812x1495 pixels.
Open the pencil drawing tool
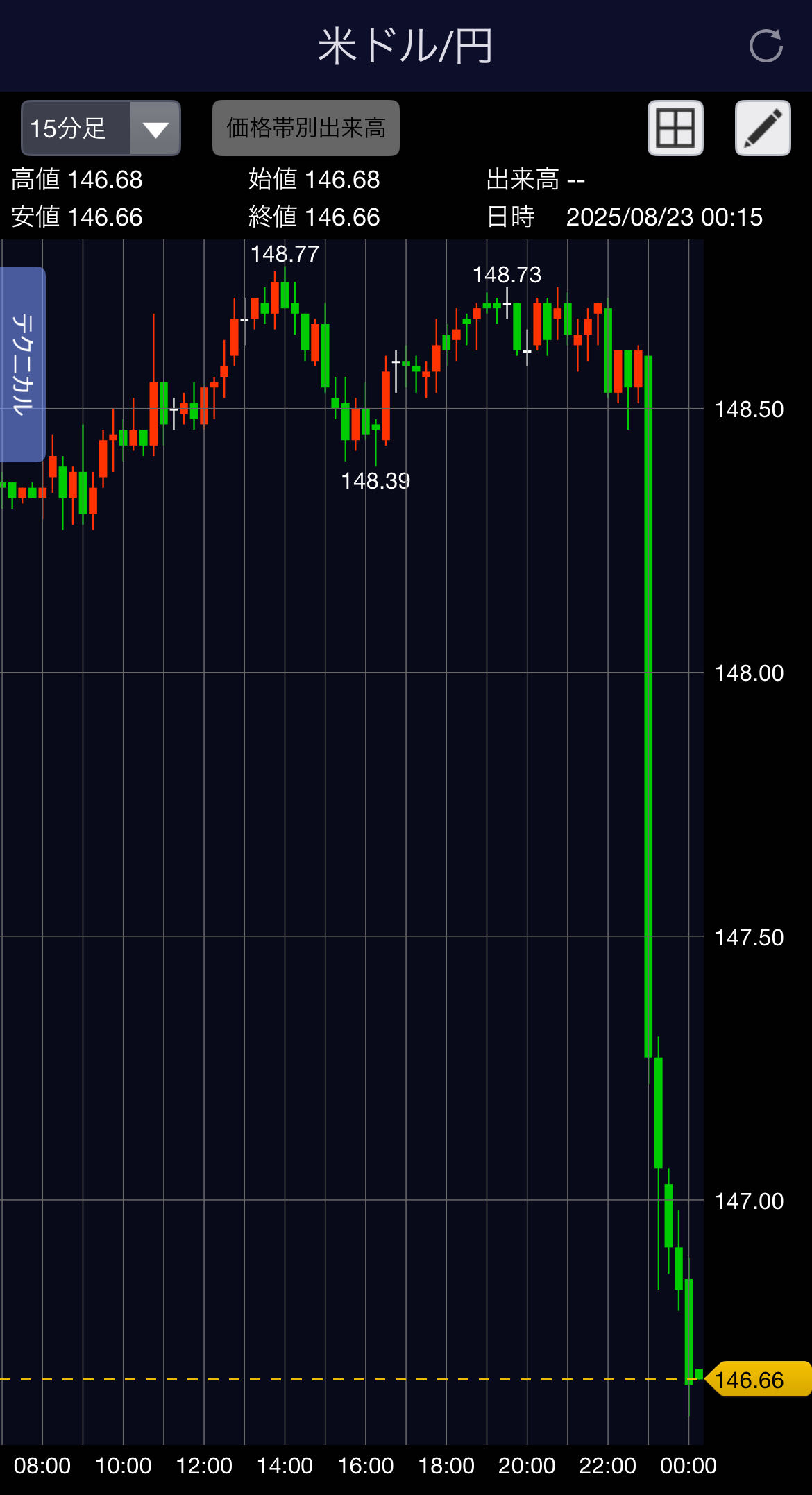point(763,128)
